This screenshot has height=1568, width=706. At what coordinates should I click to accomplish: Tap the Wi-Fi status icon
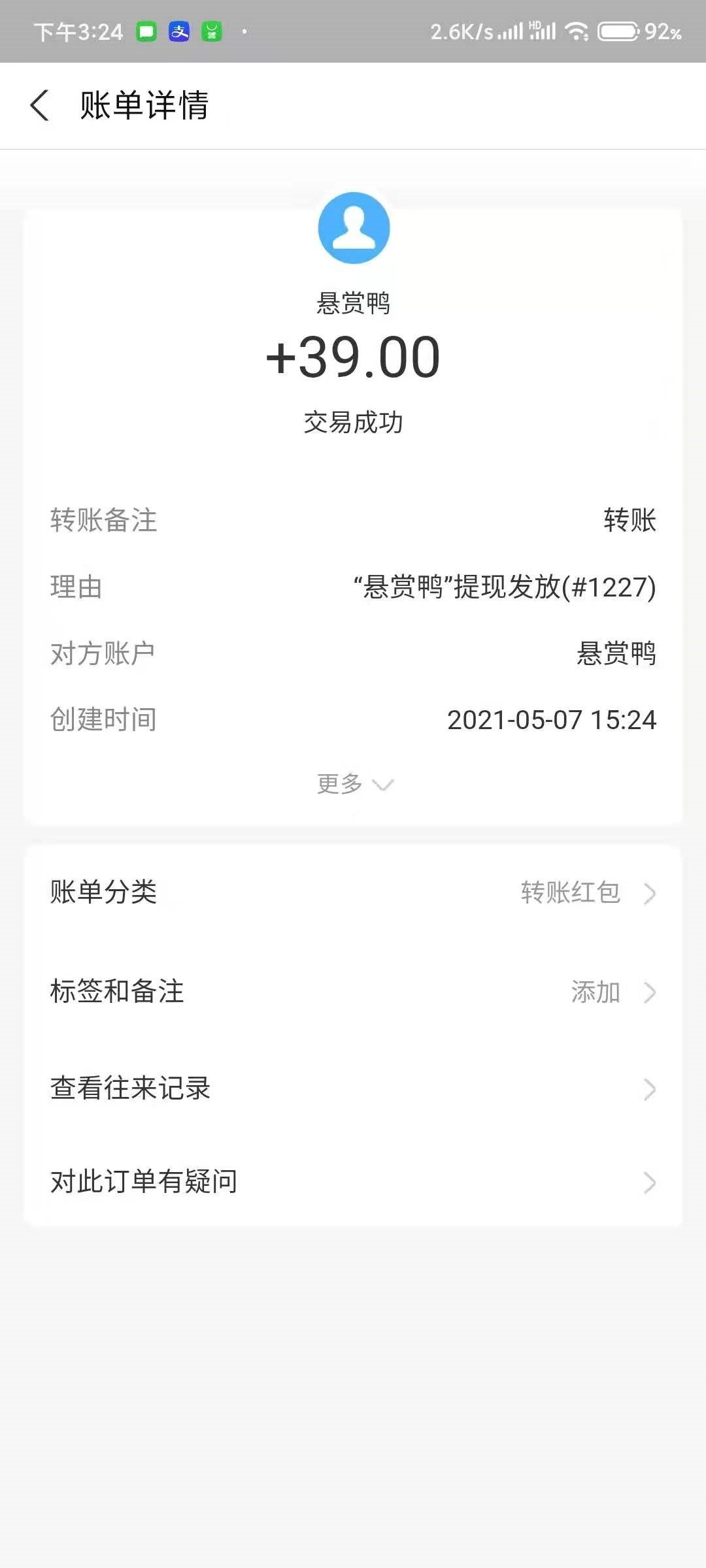pos(574,30)
